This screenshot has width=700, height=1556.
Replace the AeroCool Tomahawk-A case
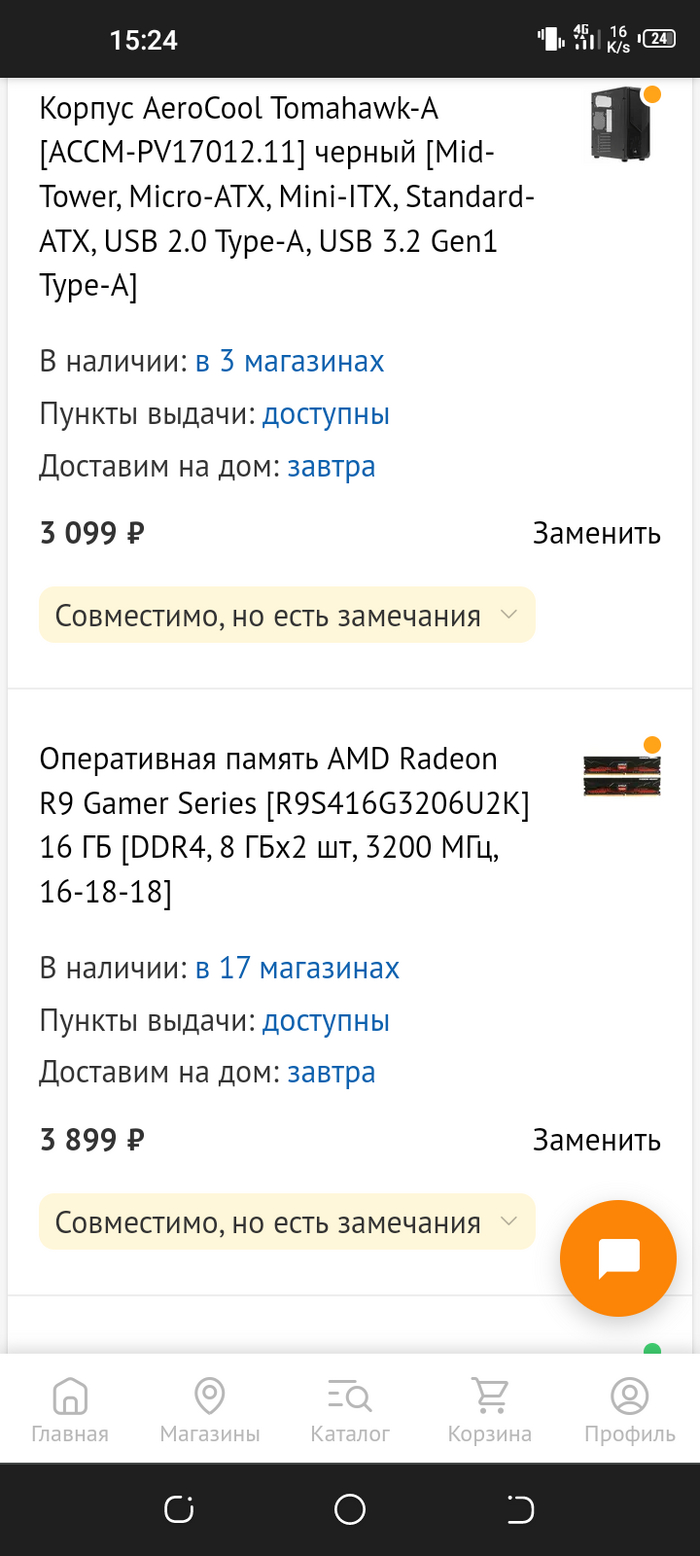point(596,533)
